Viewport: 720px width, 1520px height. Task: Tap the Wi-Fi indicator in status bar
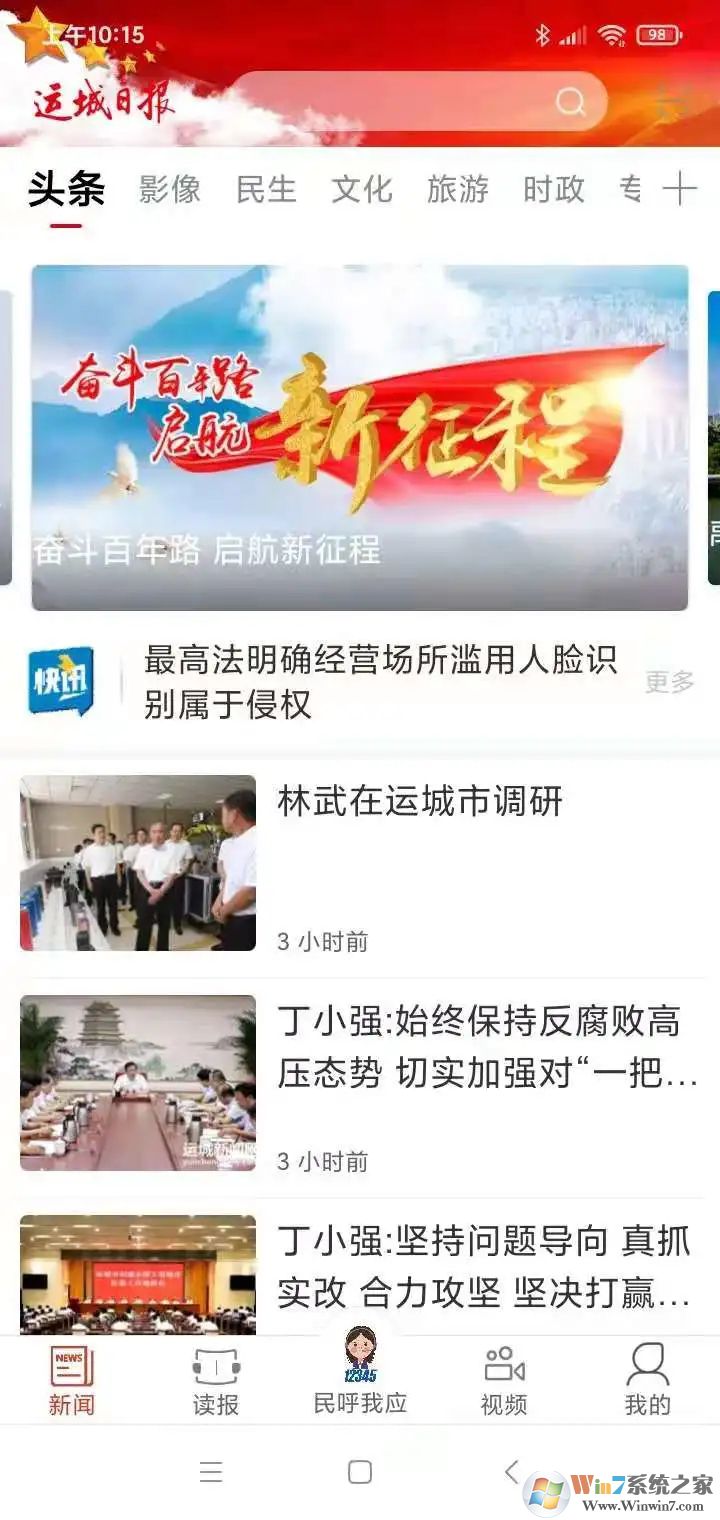coord(613,33)
